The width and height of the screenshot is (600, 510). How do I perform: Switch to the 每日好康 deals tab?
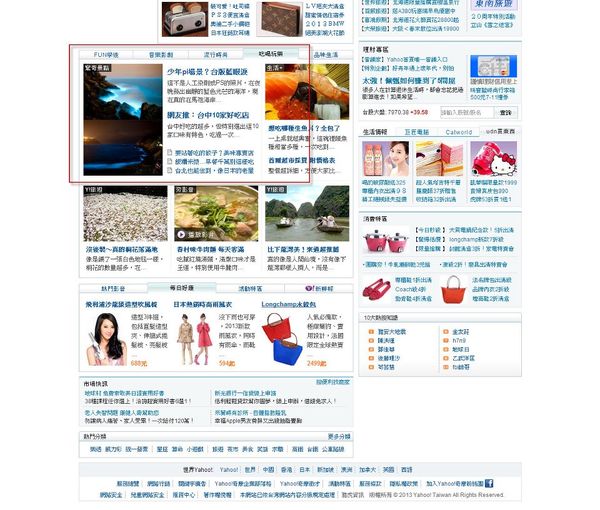click(x=196, y=288)
